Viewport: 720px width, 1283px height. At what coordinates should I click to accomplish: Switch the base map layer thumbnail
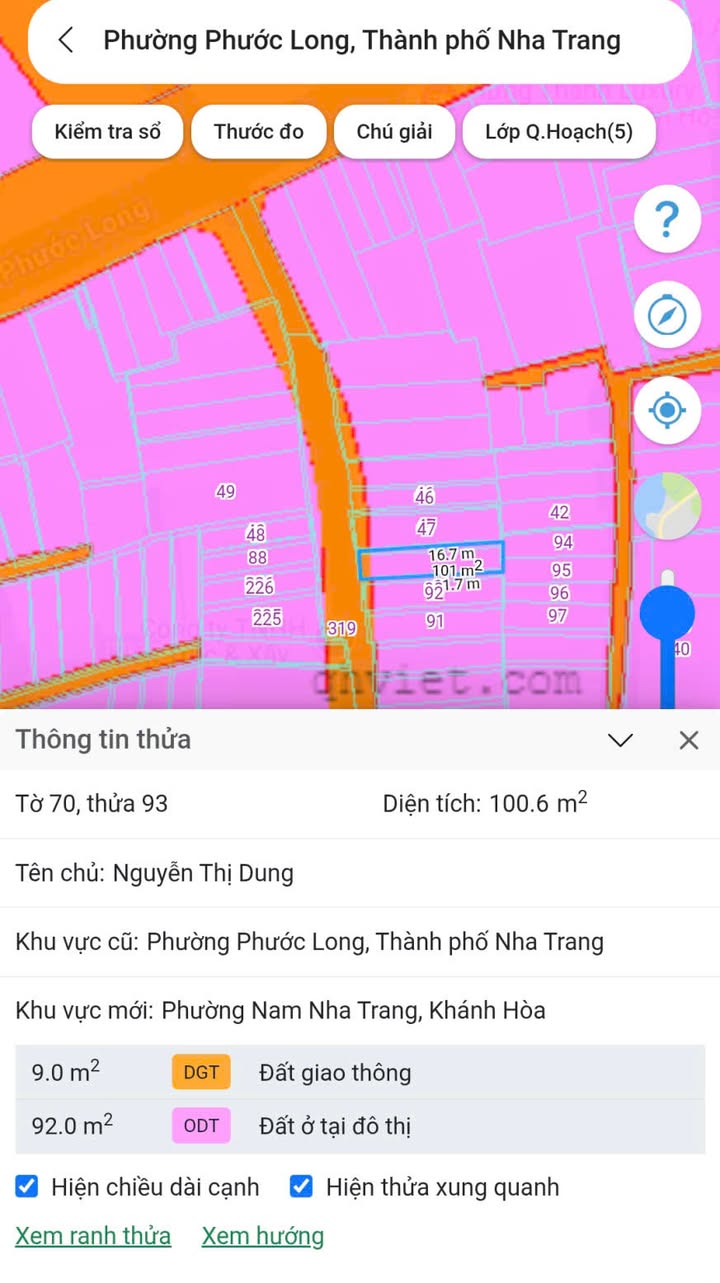pos(667,507)
